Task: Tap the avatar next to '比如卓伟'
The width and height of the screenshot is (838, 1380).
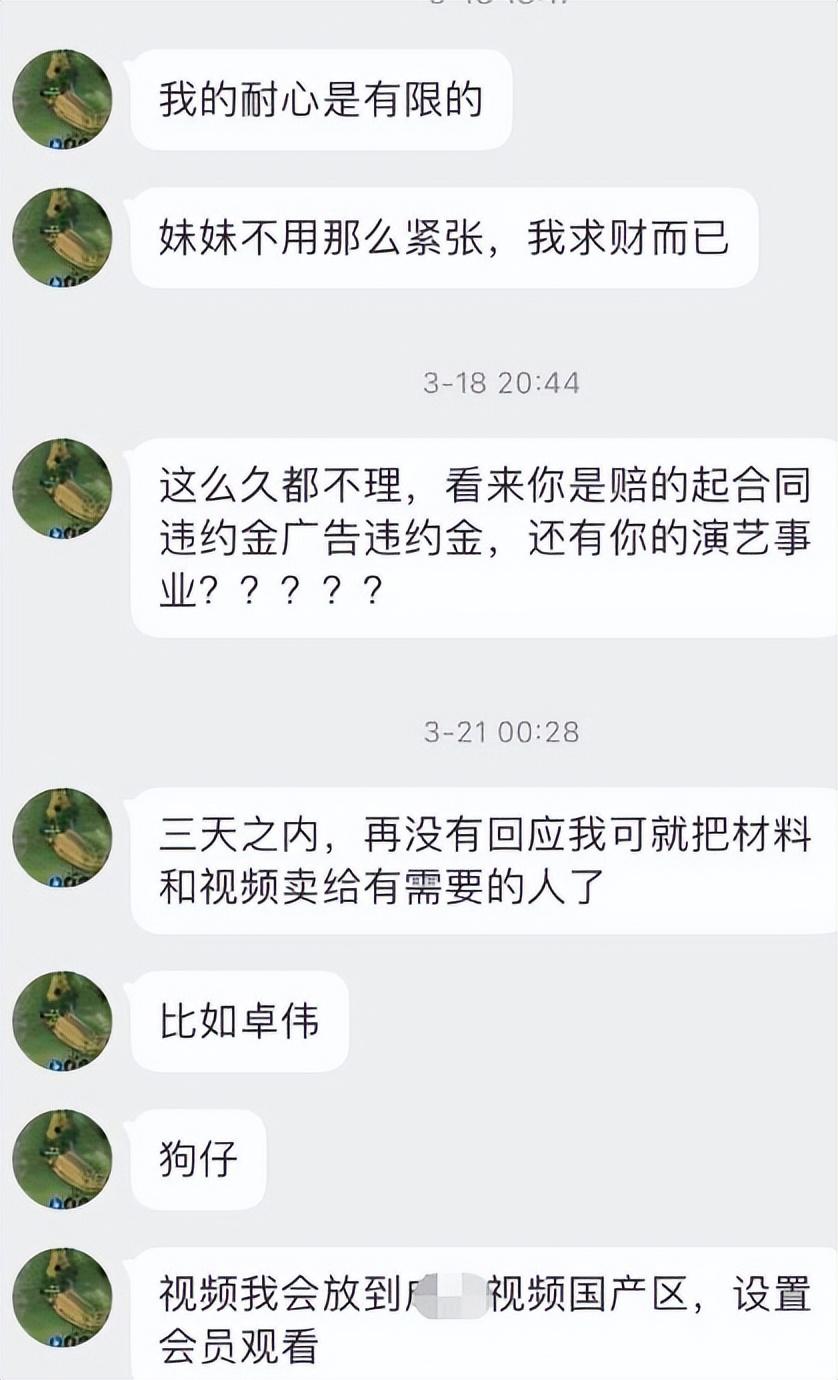Action: tap(62, 1021)
